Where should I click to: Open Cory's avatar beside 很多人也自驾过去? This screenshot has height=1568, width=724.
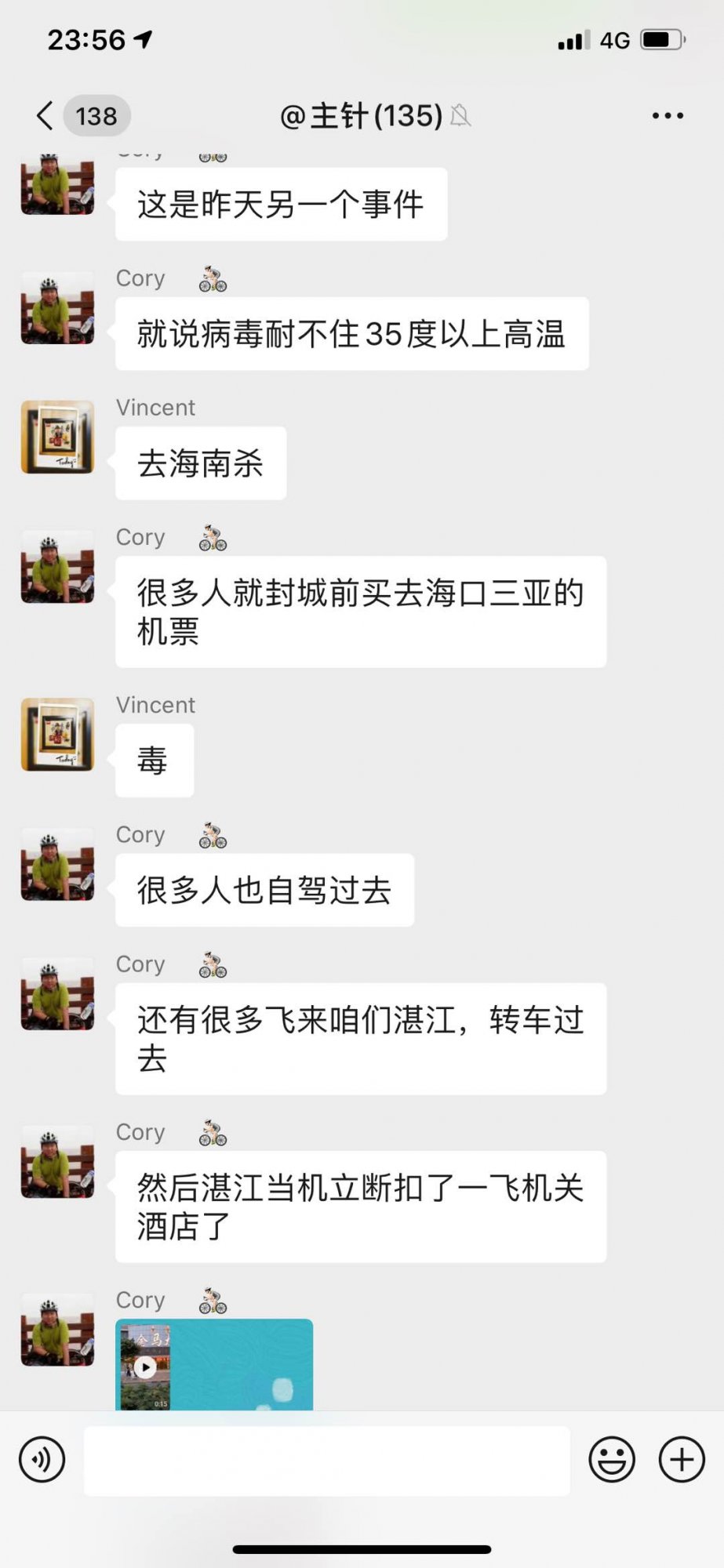pos(57,864)
